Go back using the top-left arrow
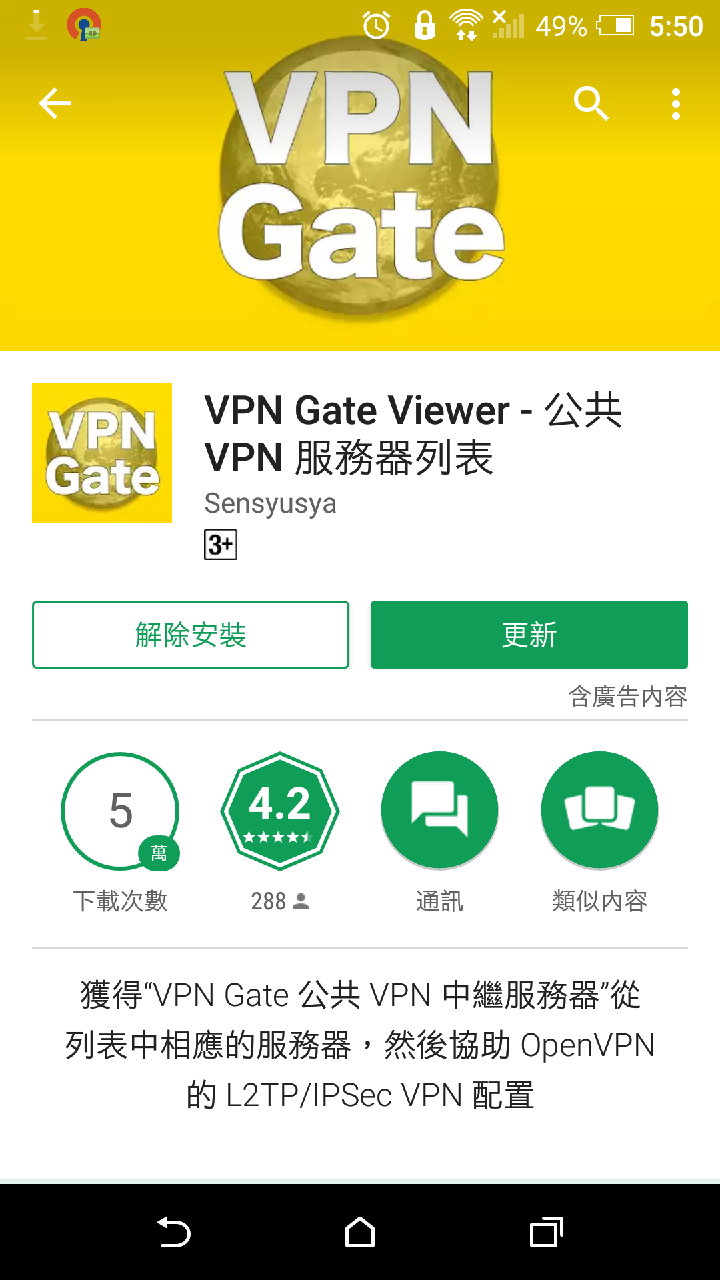 click(55, 103)
